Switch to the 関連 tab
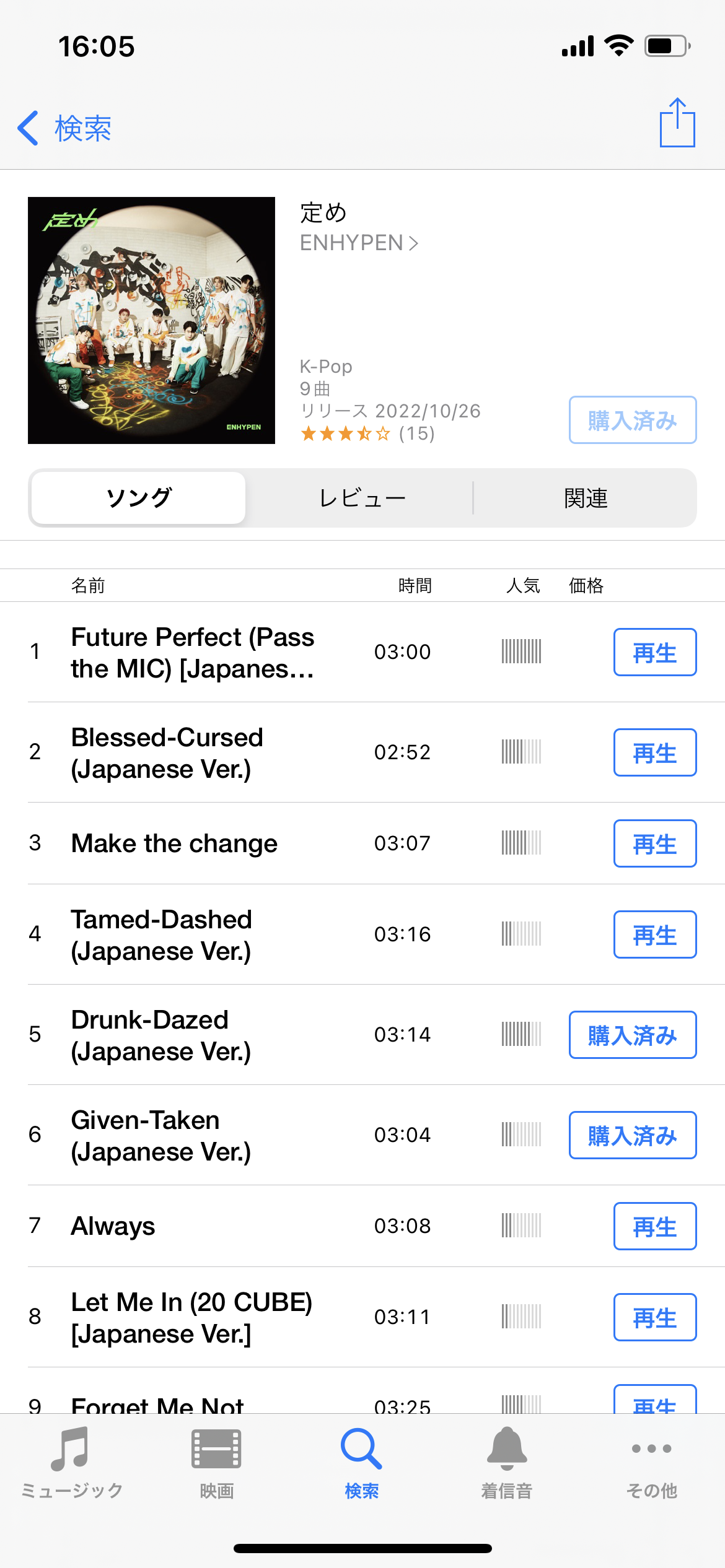Viewport: 725px width, 1568px height. [x=585, y=498]
